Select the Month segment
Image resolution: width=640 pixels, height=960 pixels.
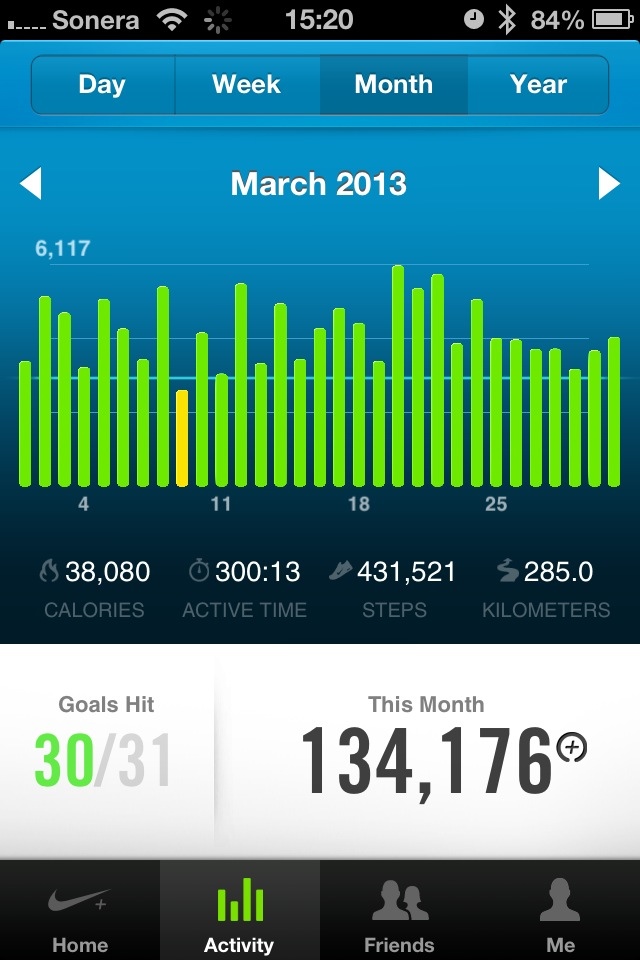393,85
